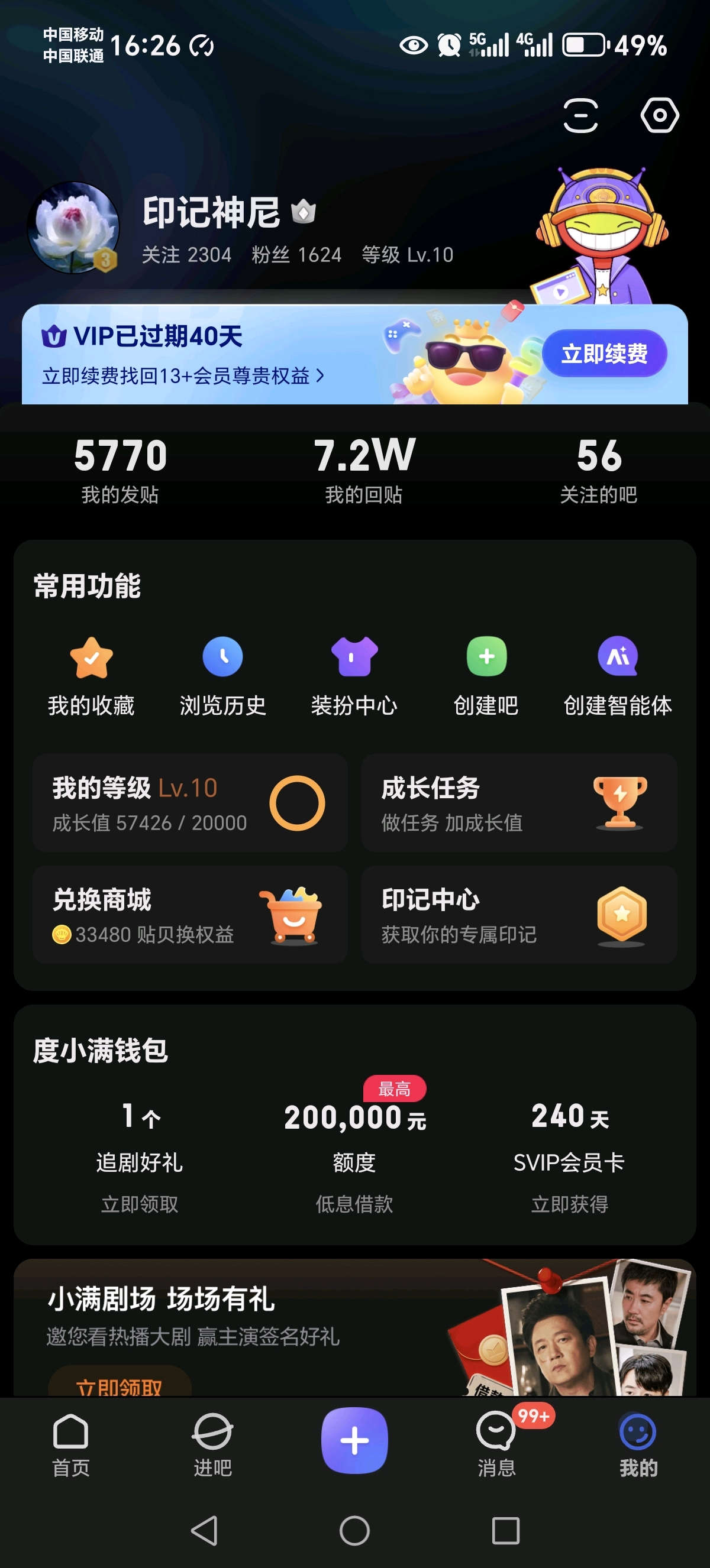Open 关注的吧 followed forums
Screen dimensions: 710x1568
tap(599, 470)
